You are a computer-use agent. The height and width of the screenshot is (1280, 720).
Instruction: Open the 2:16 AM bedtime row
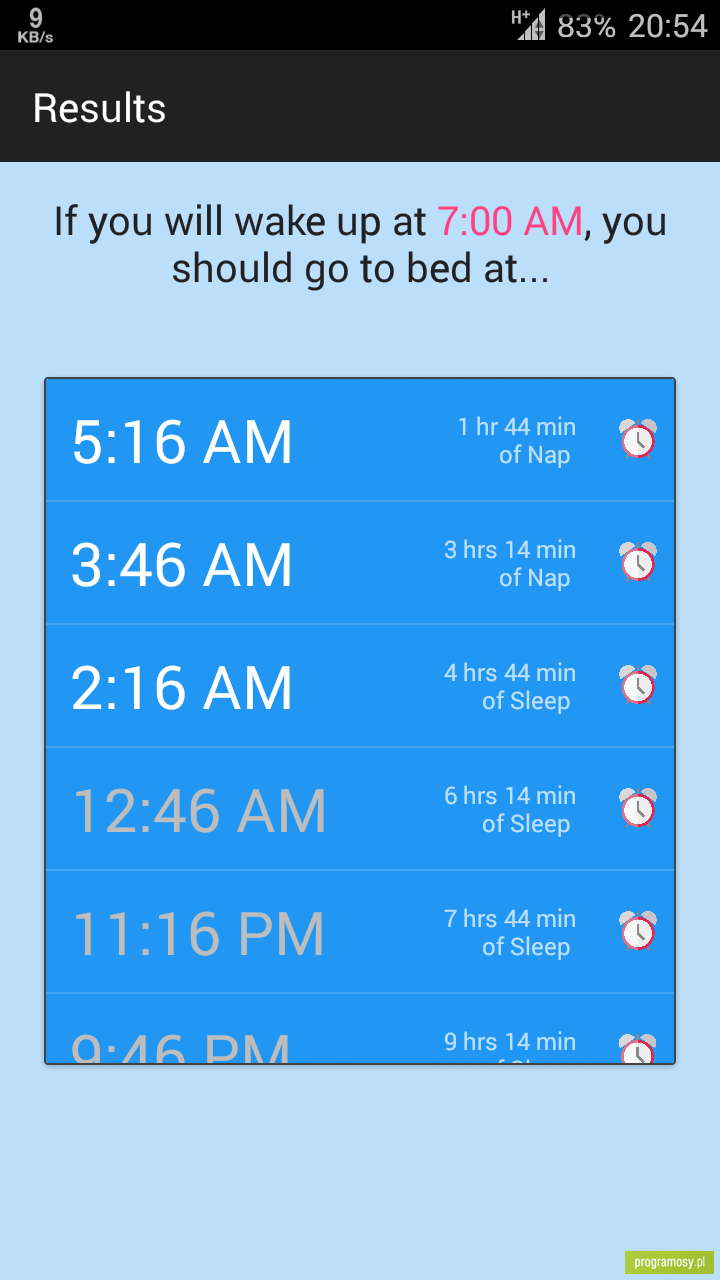[x=360, y=686]
